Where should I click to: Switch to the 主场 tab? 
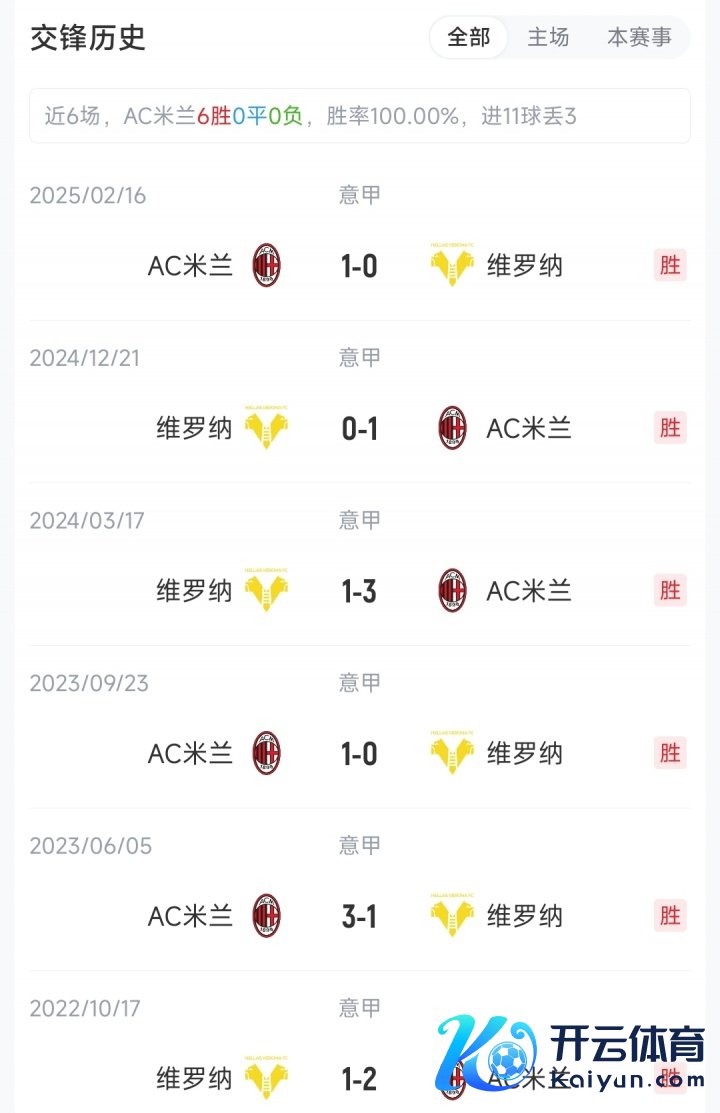(x=548, y=38)
